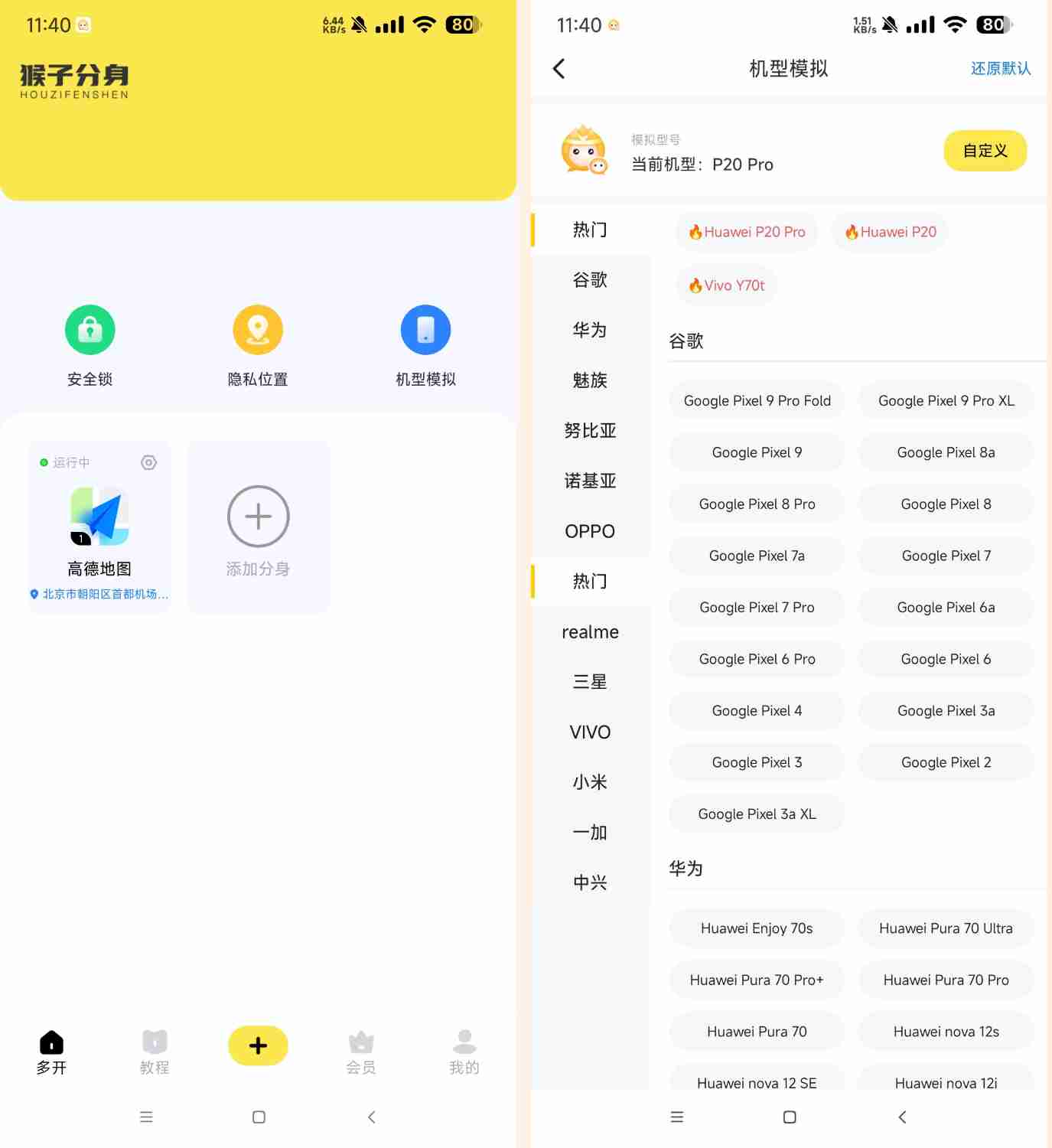Open 自定义 custom model button
Image resolution: width=1052 pixels, height=1148 pixels.
pos(985,151)
